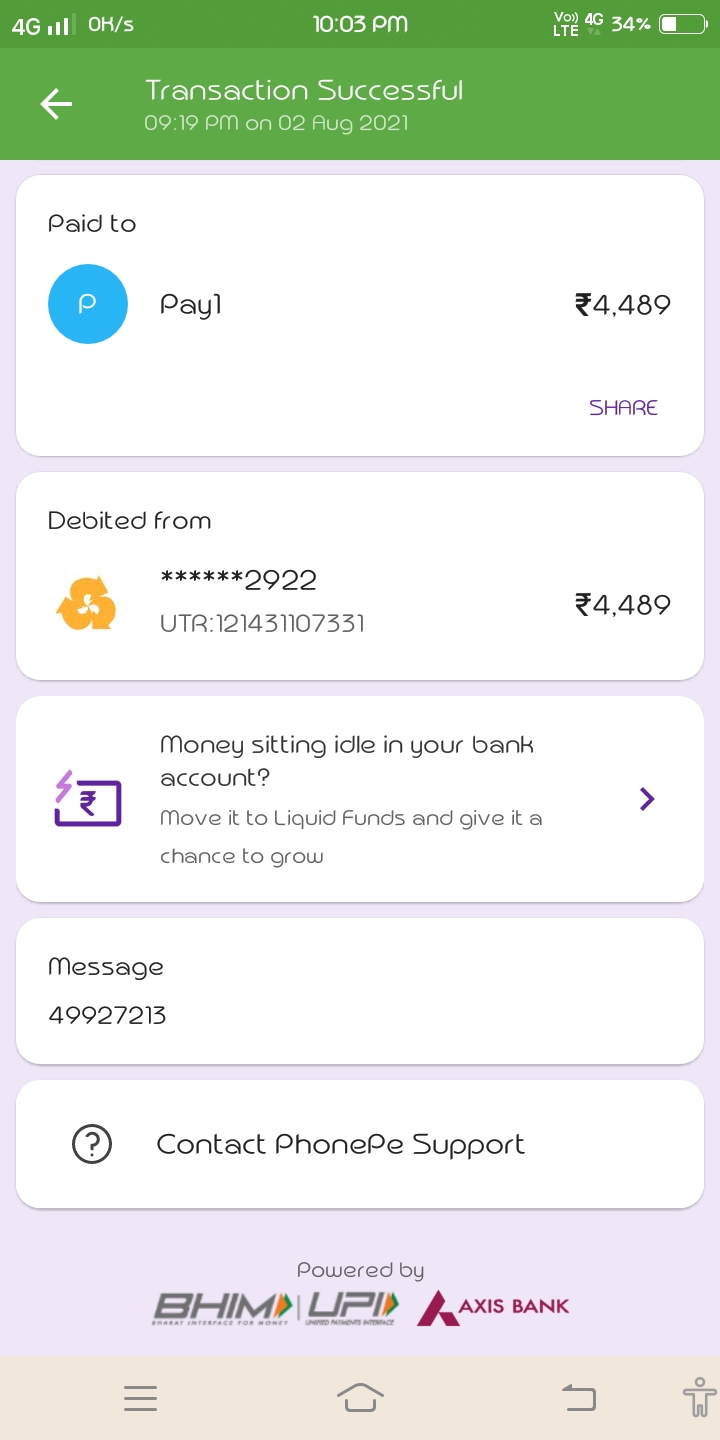
Task: Tap the system back button
Action: tap(579, 1398)
